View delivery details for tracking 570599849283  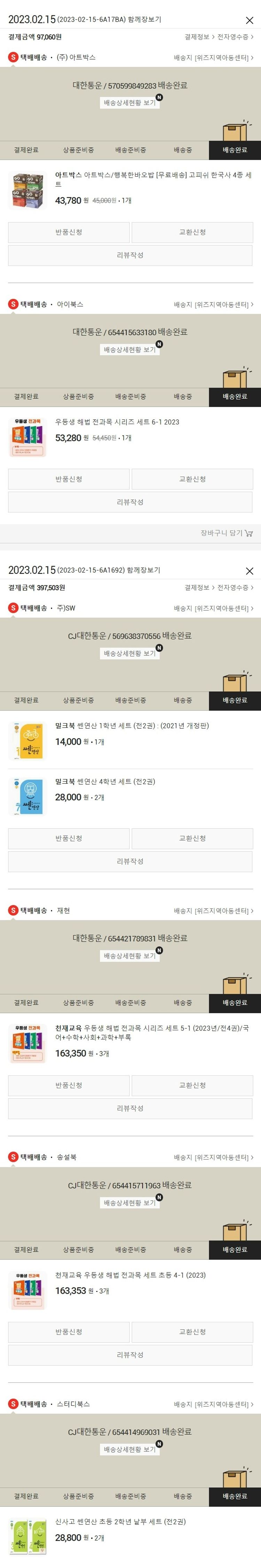pyautogui.click(x=129, y=103)
